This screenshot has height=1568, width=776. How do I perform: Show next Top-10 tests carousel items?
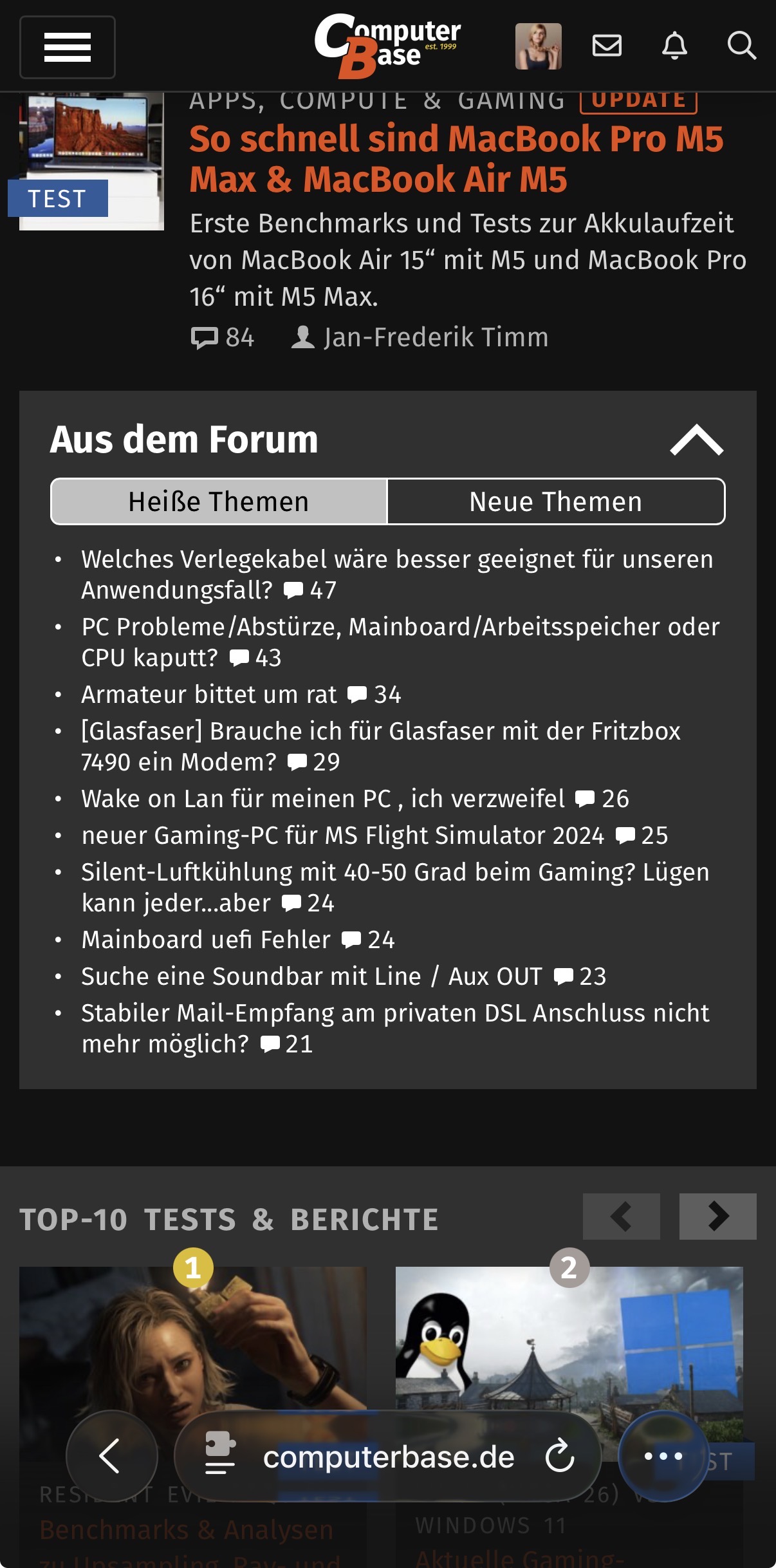click(717, 1217)
